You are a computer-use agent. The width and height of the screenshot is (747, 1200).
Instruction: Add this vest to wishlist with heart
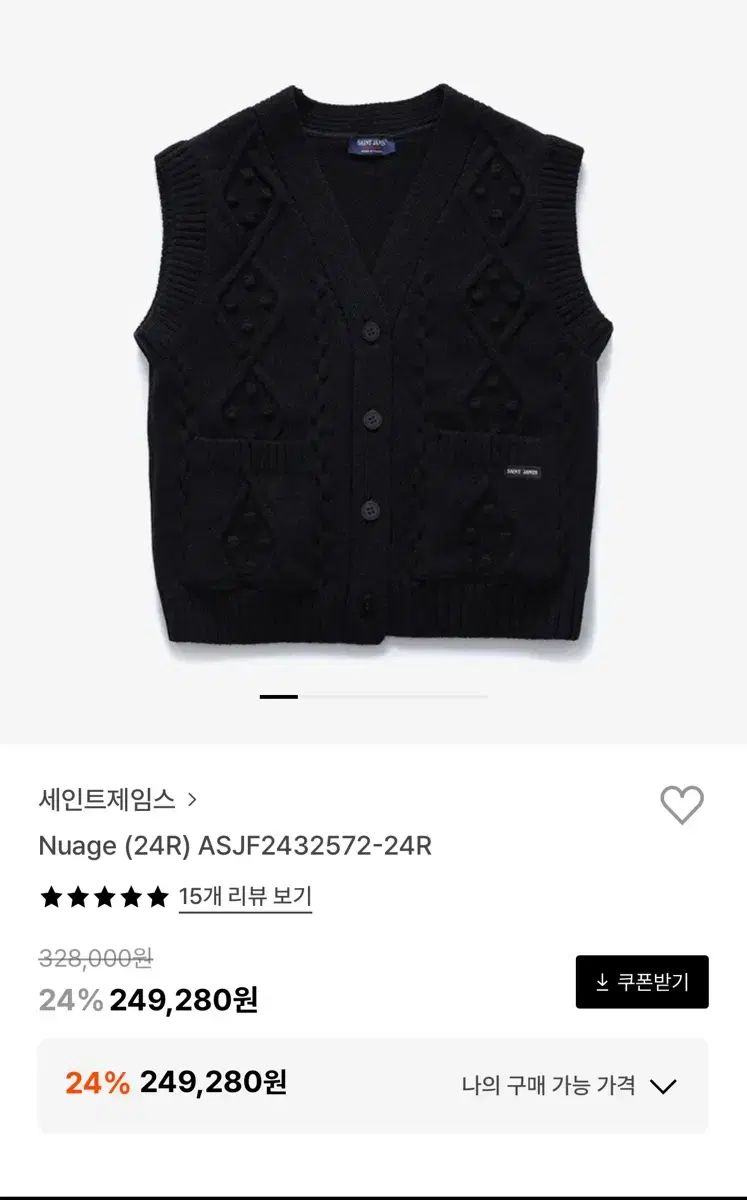tap(682, 805)
